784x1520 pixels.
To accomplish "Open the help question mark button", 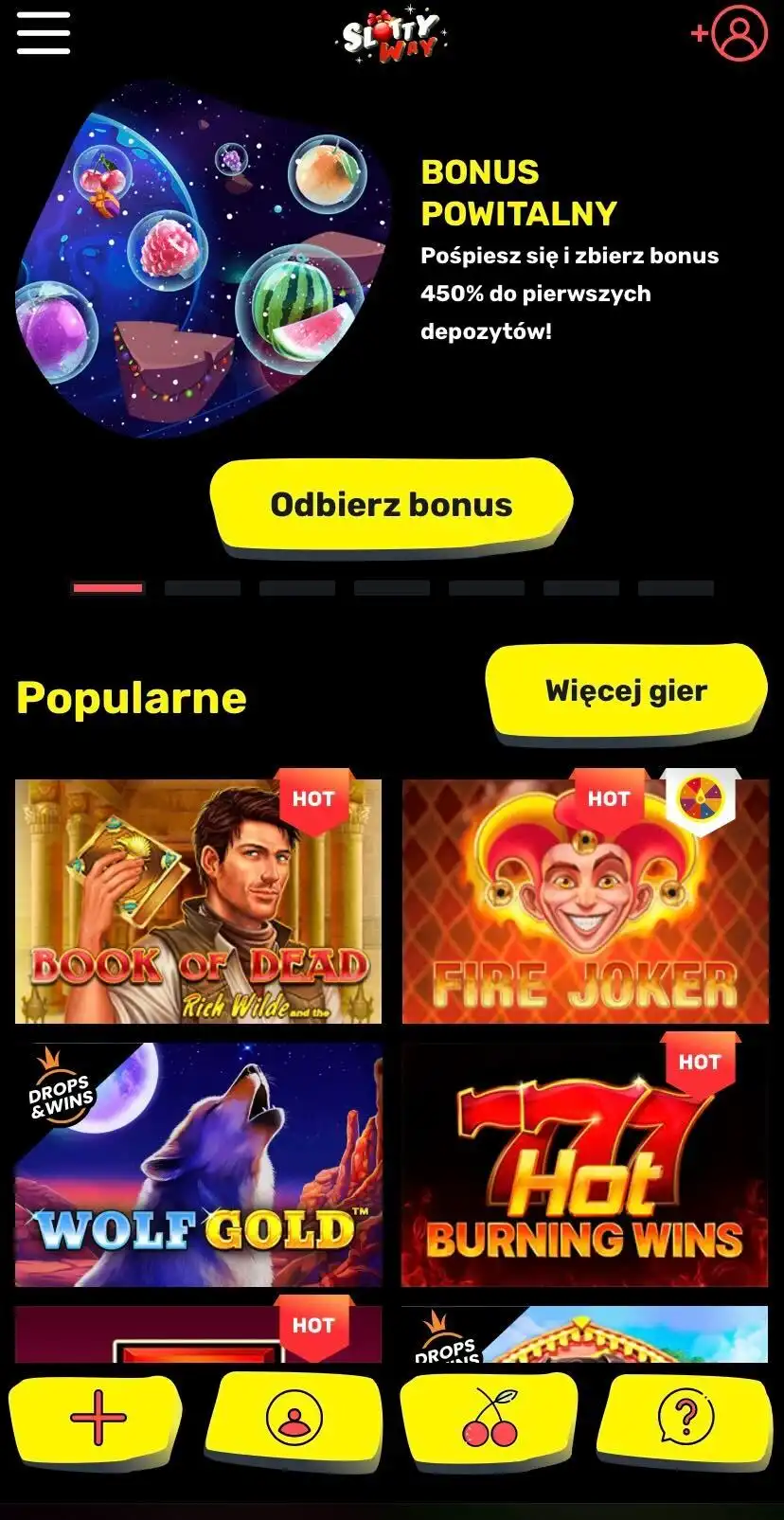I will (x=686, y=1418).
